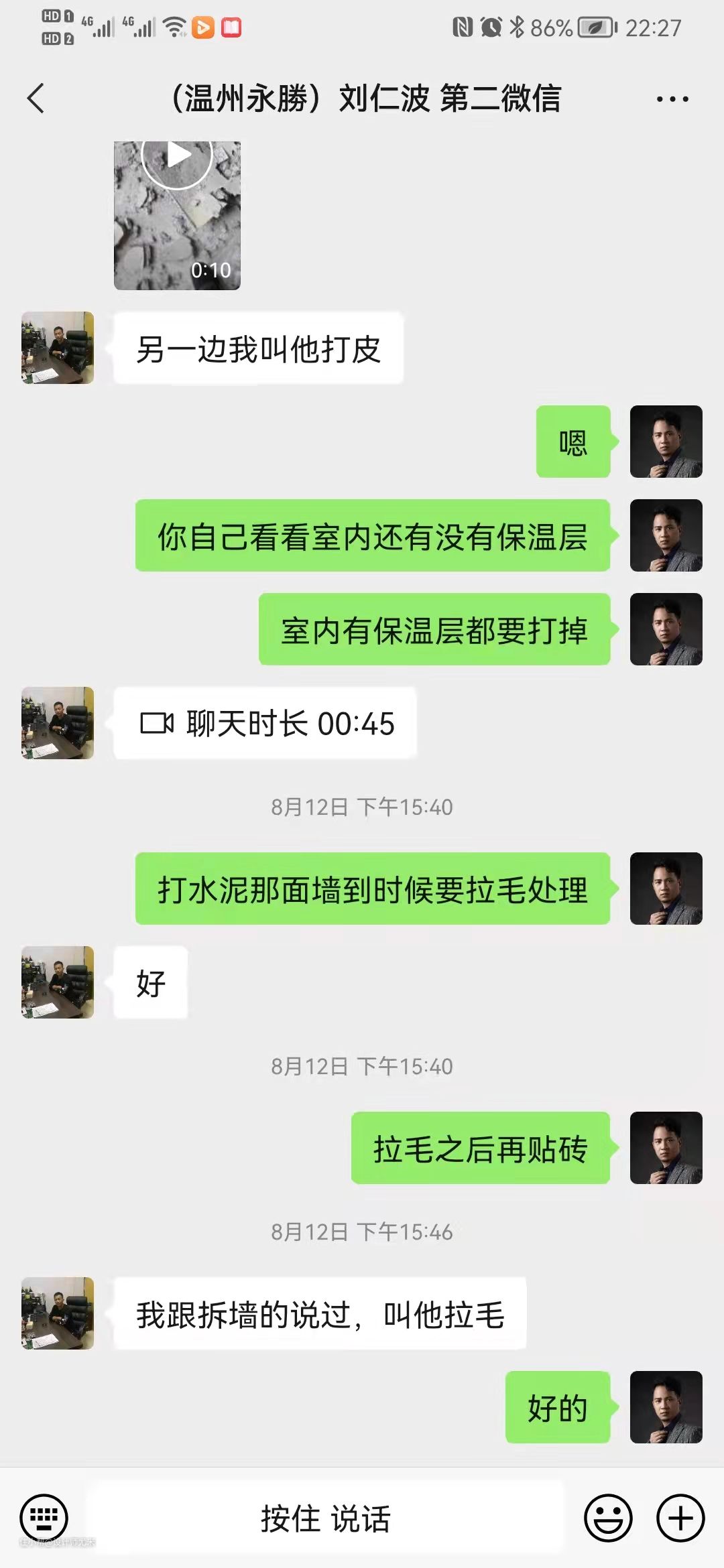
Task: Go back to the chat list
Action: [36, 99]
